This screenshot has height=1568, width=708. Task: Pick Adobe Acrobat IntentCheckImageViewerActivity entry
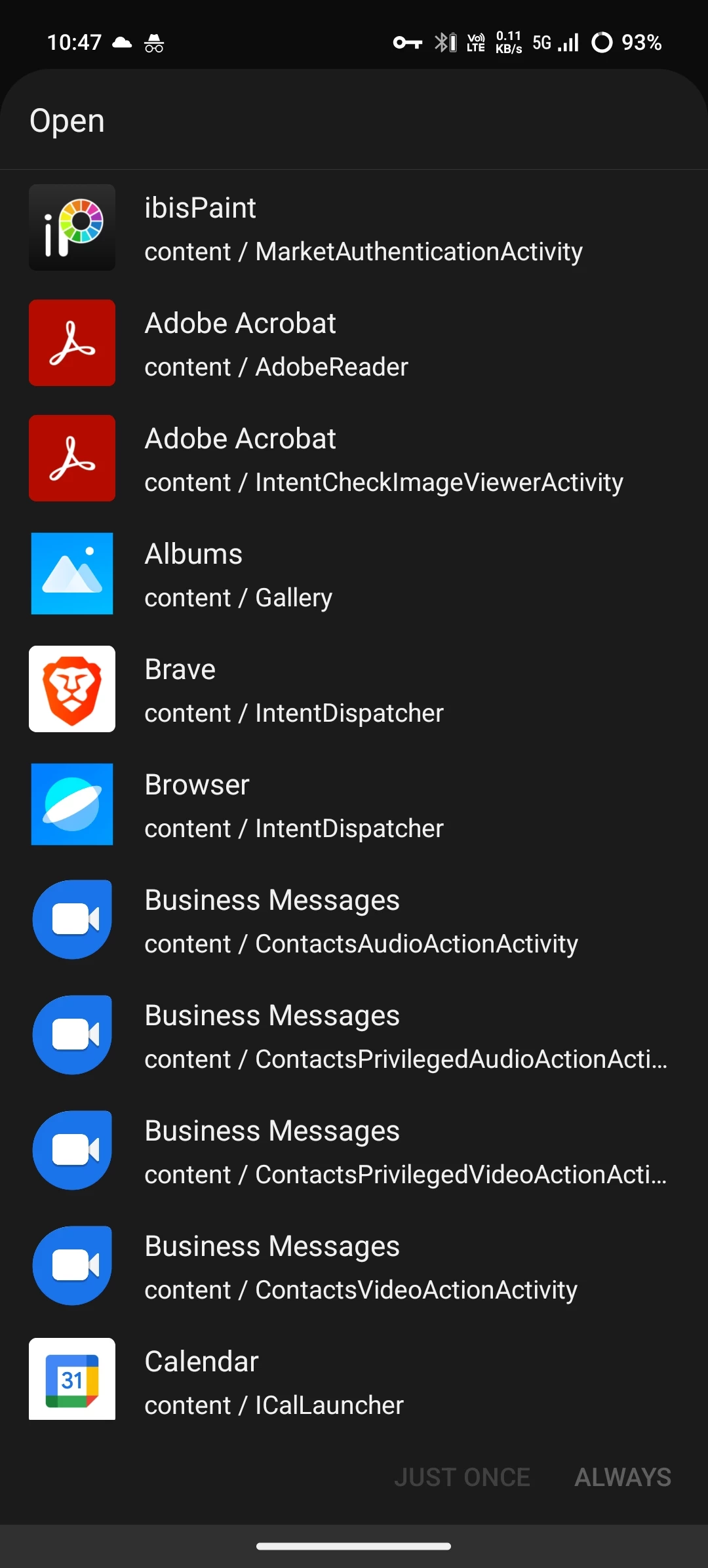(354, 459)
